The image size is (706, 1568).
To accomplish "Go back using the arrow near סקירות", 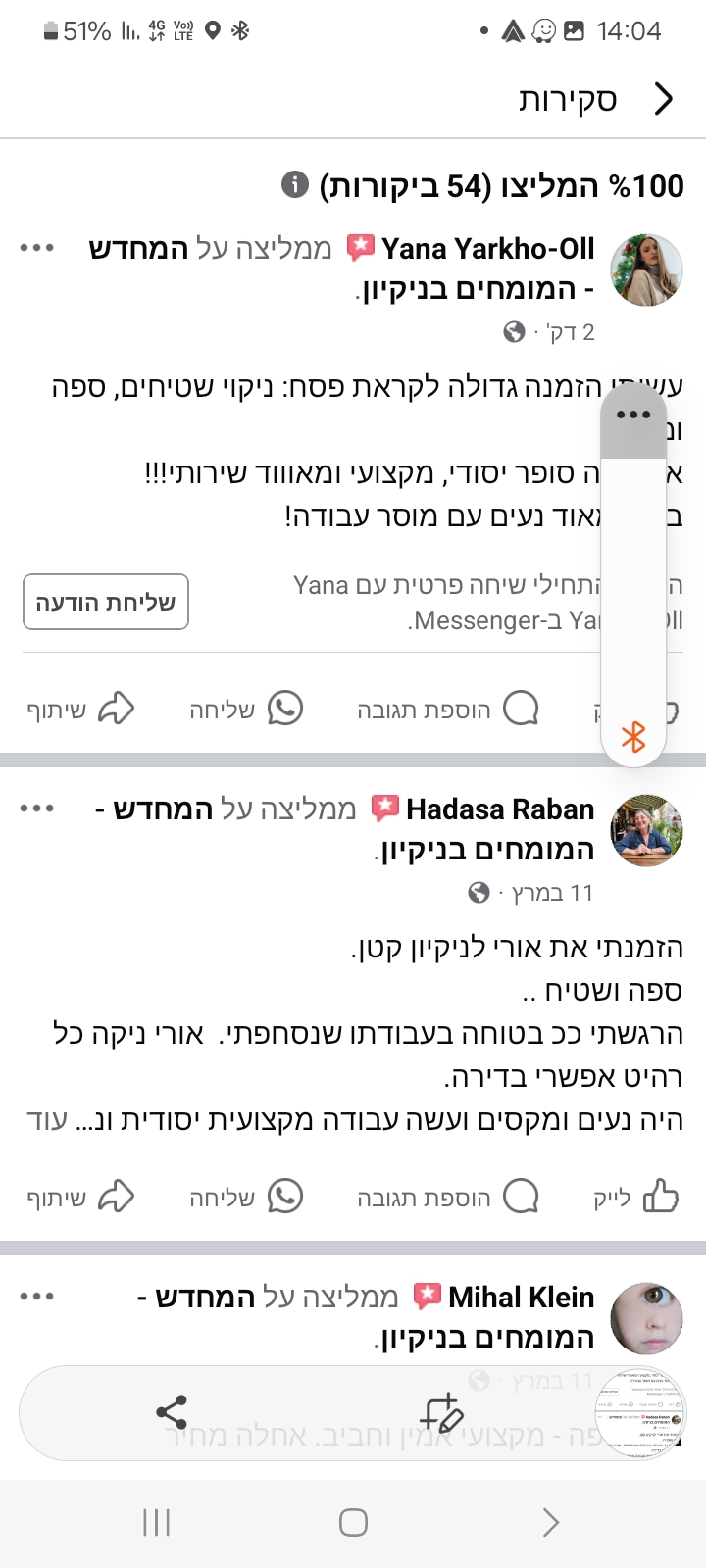I will pyautogui.click(x=665, y=98).
